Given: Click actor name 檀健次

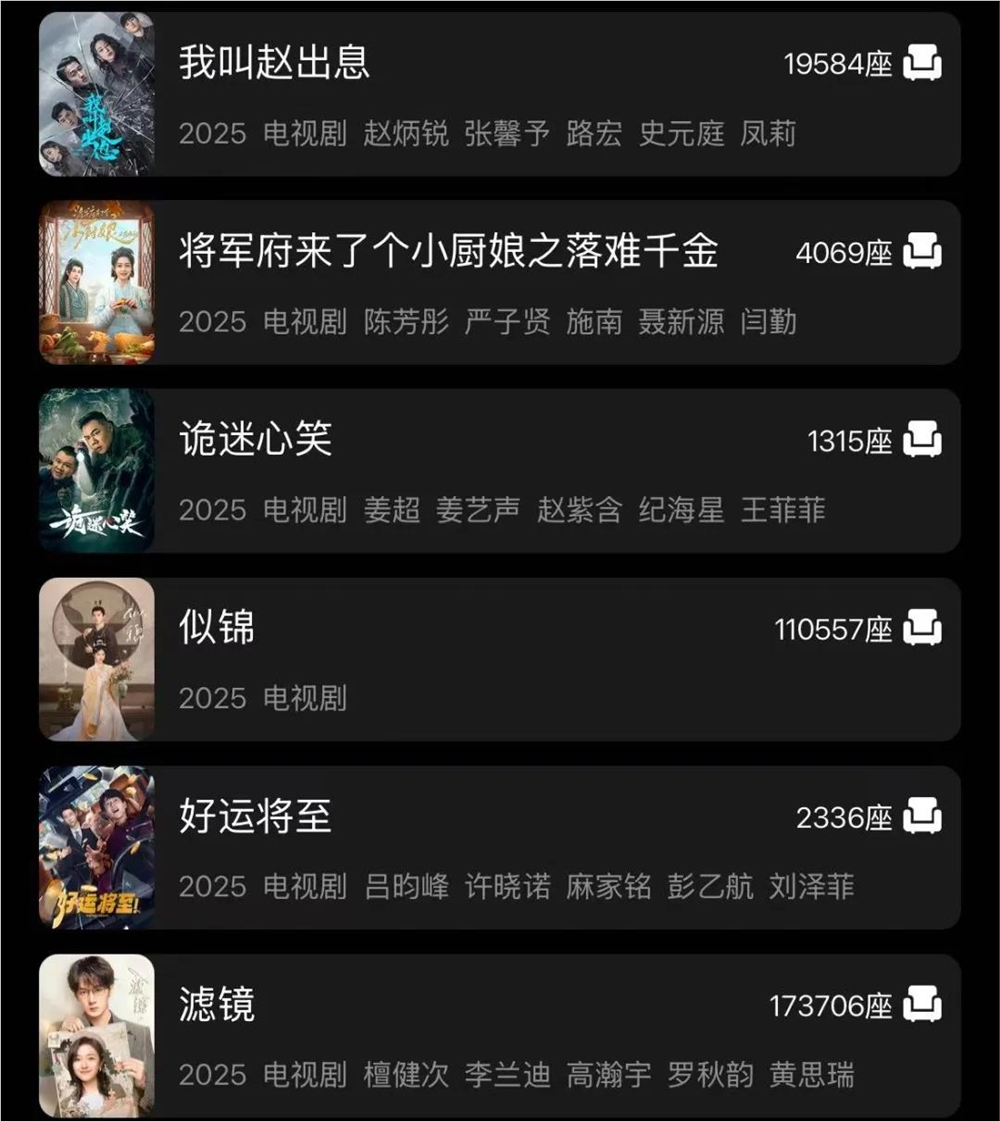Looking at the screenshot, I should [x=407, y=1078].
